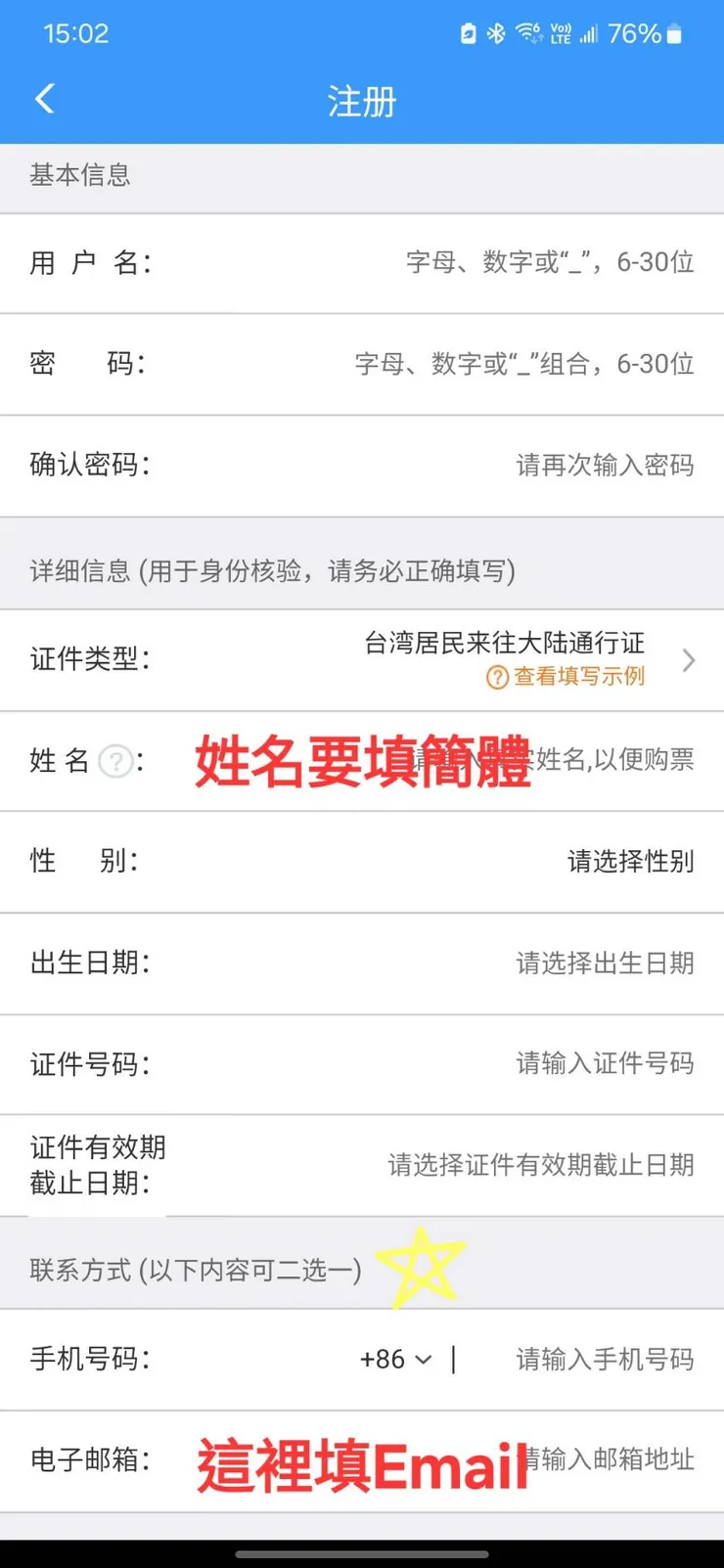Tap the VoLTE indicator in the status bar
Image resolution: width=724 pixels, height=1568 pixels.
(561, 34)
